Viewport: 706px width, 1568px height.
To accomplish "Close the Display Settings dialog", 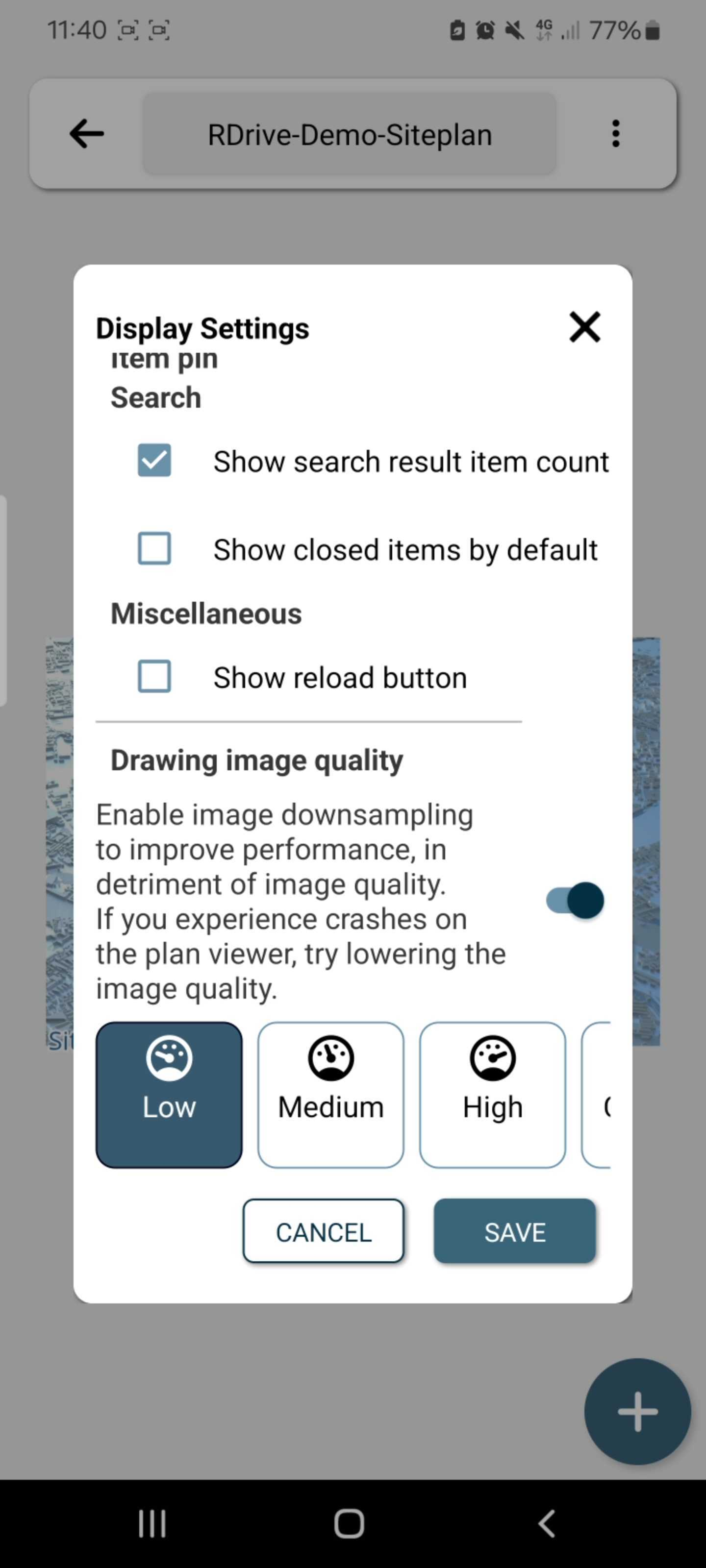I will coord(584,327).
